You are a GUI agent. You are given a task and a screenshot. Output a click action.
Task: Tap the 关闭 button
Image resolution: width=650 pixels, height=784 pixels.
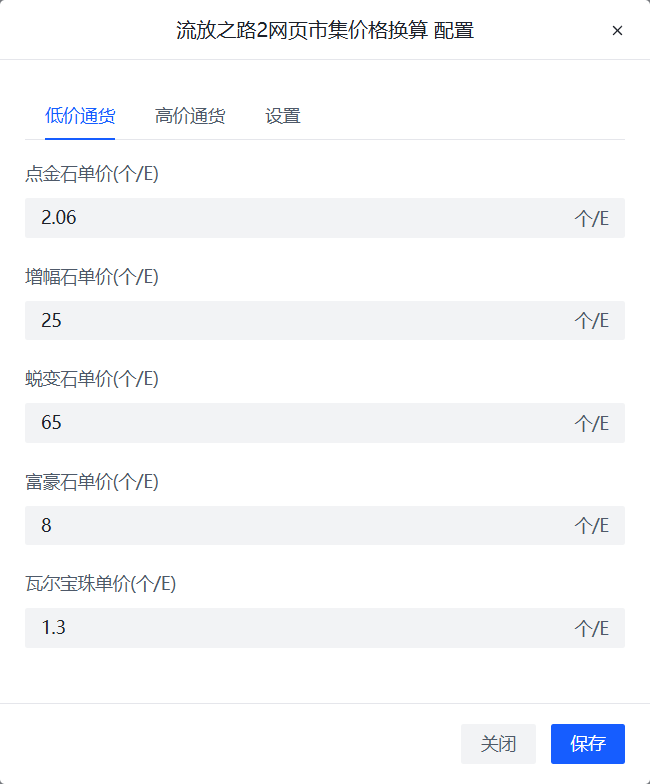pyautogui.click(x=498, y=744)
